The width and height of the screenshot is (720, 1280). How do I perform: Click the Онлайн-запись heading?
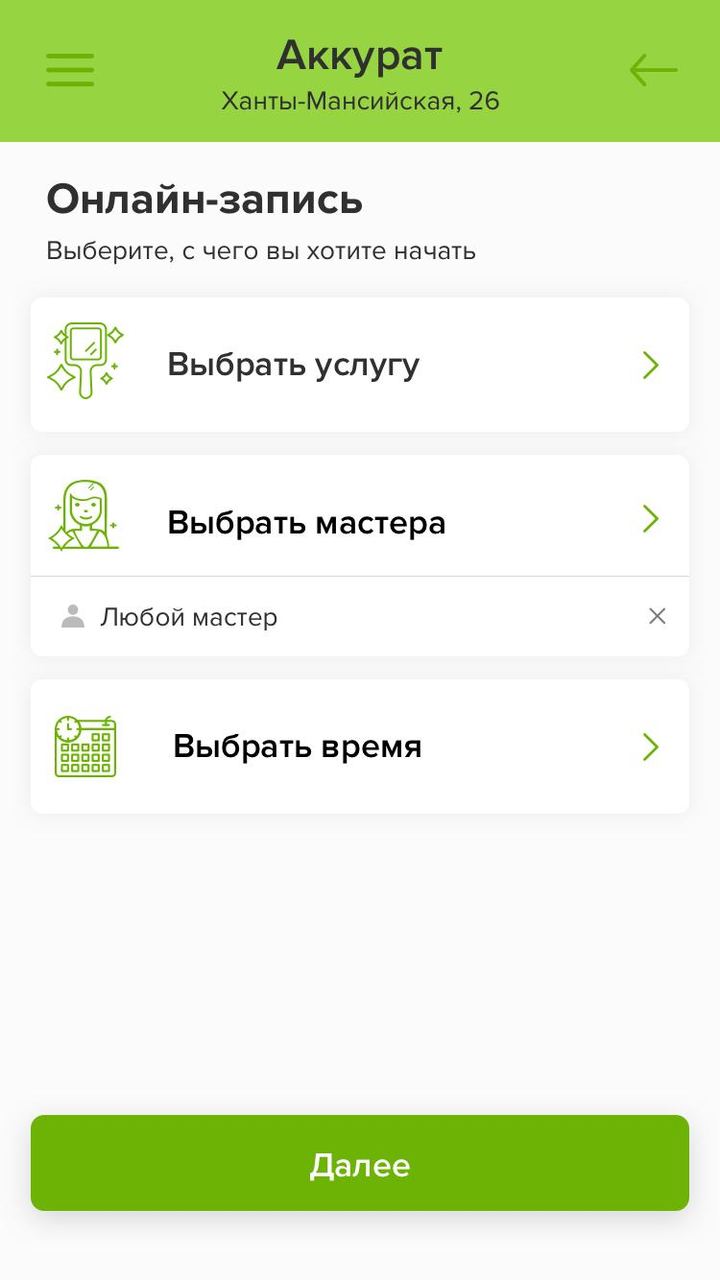[x=204, y=200]
